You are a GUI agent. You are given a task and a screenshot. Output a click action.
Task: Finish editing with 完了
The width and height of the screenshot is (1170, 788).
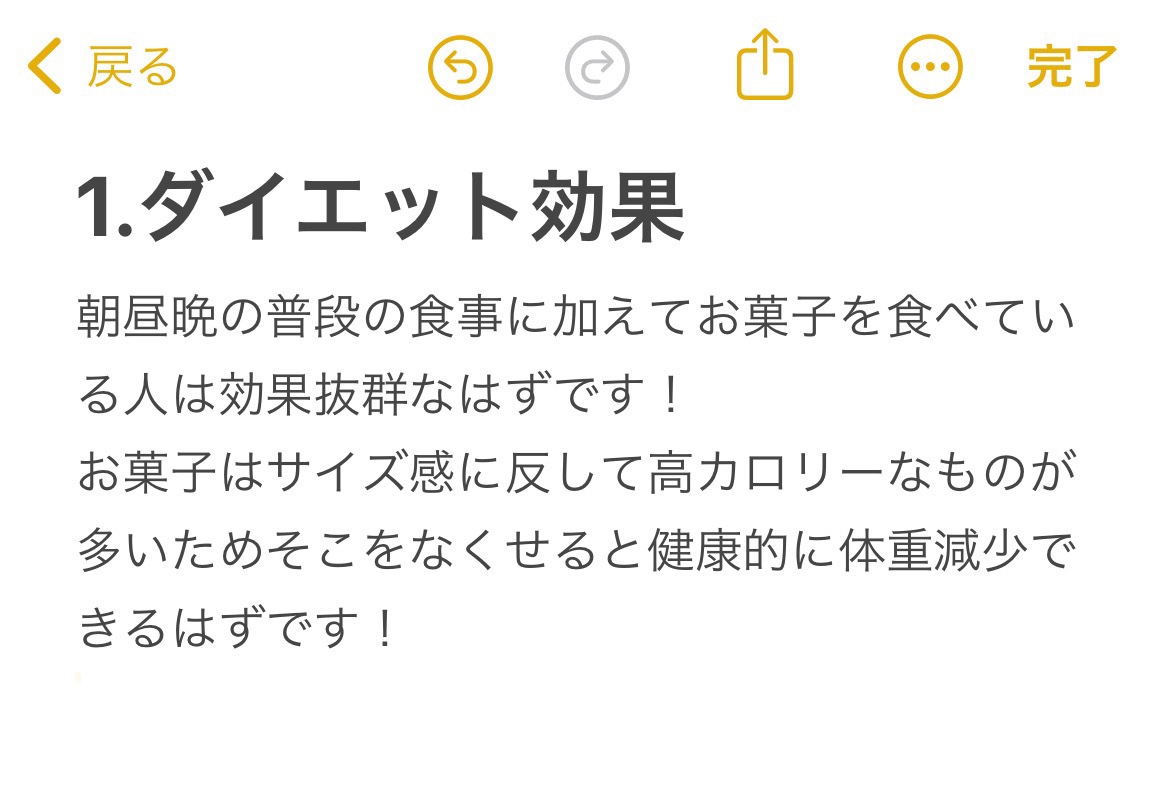click(x=1071, y=67)
